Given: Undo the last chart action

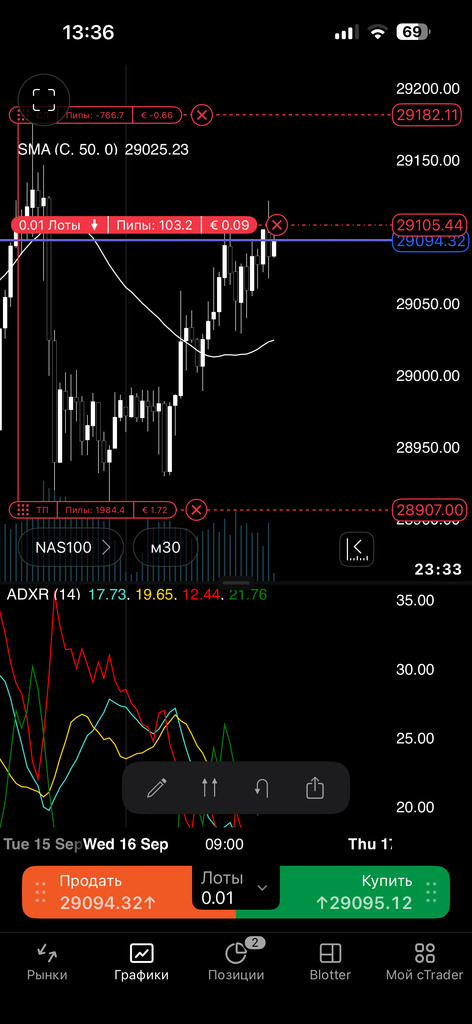Looking at the screenshot, I should click(262, 788).
